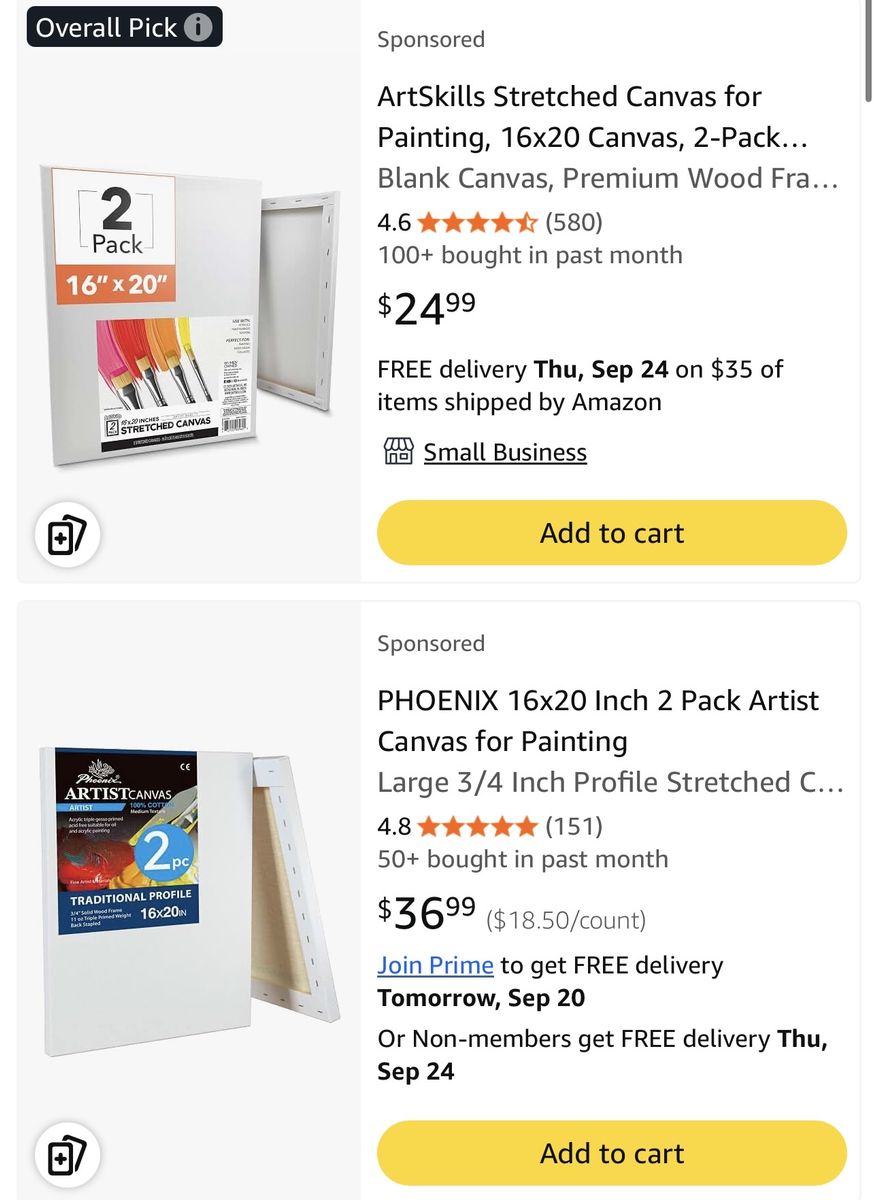View the PHOENIX artist canvas product image
The height and width of the screenshot is (1200, 878).
pyautogui.click(x=190, y=902)
